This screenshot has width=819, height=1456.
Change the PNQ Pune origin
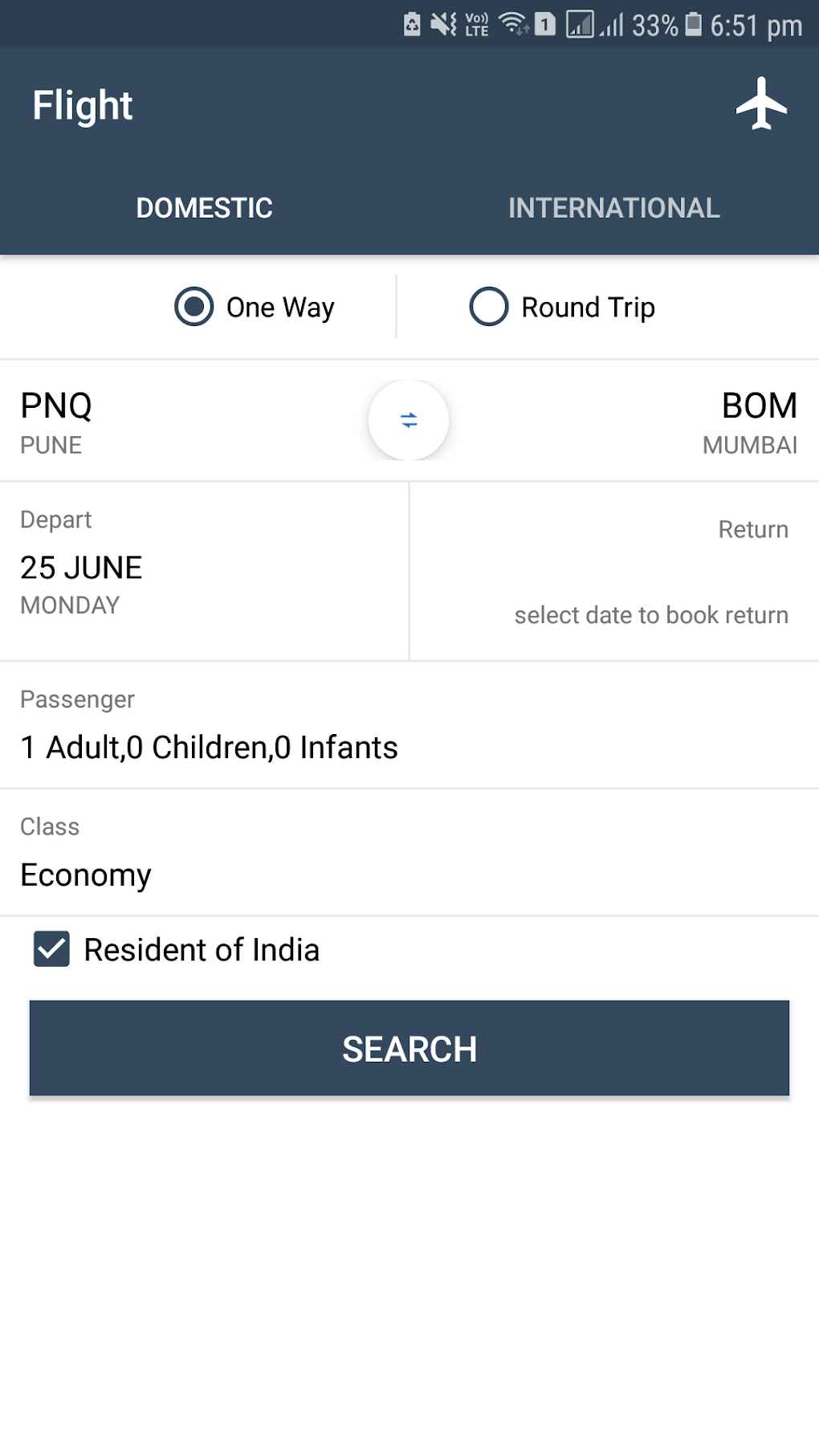click(56, 422)
